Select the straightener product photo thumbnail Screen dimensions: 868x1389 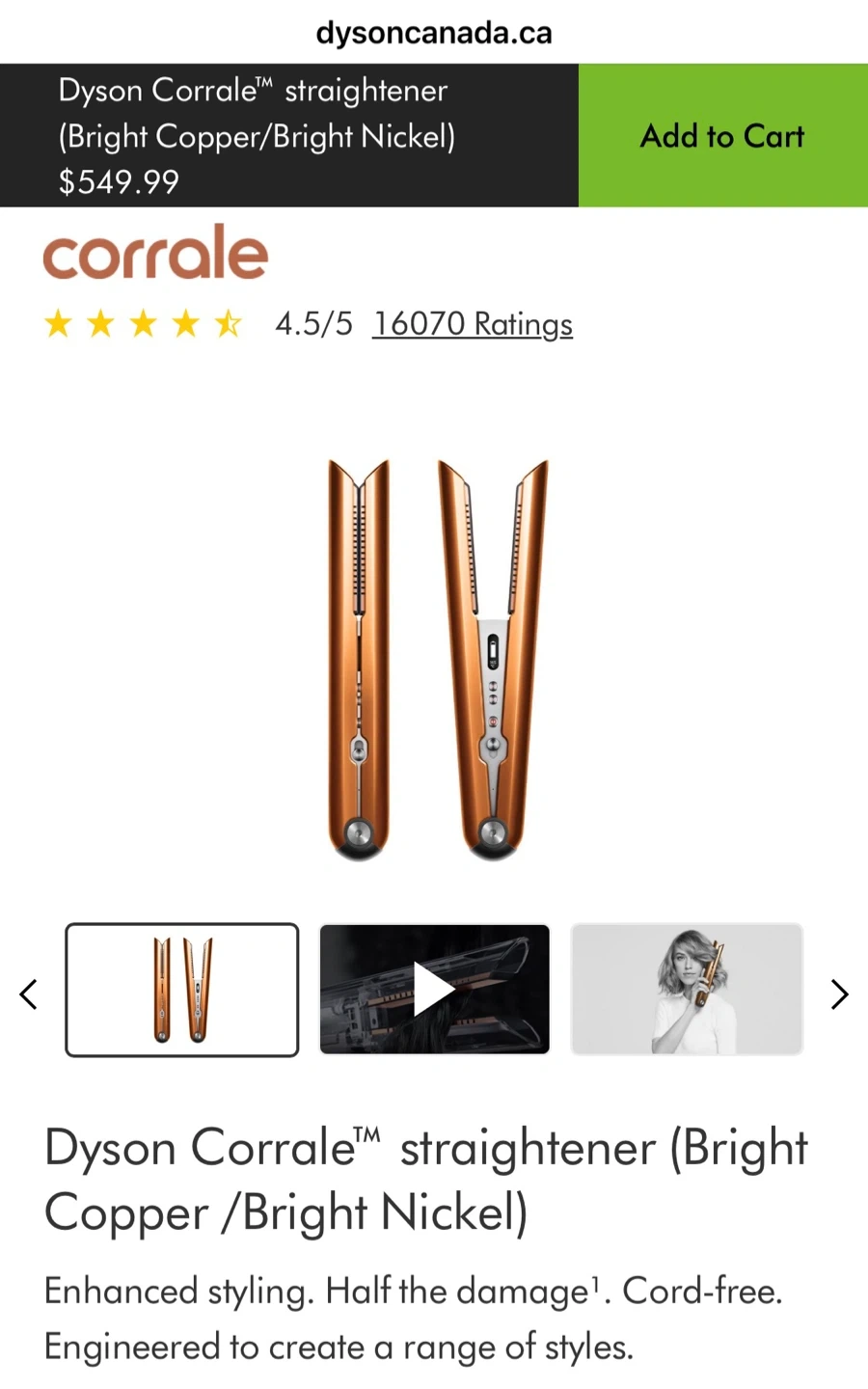tap(182, 990)
